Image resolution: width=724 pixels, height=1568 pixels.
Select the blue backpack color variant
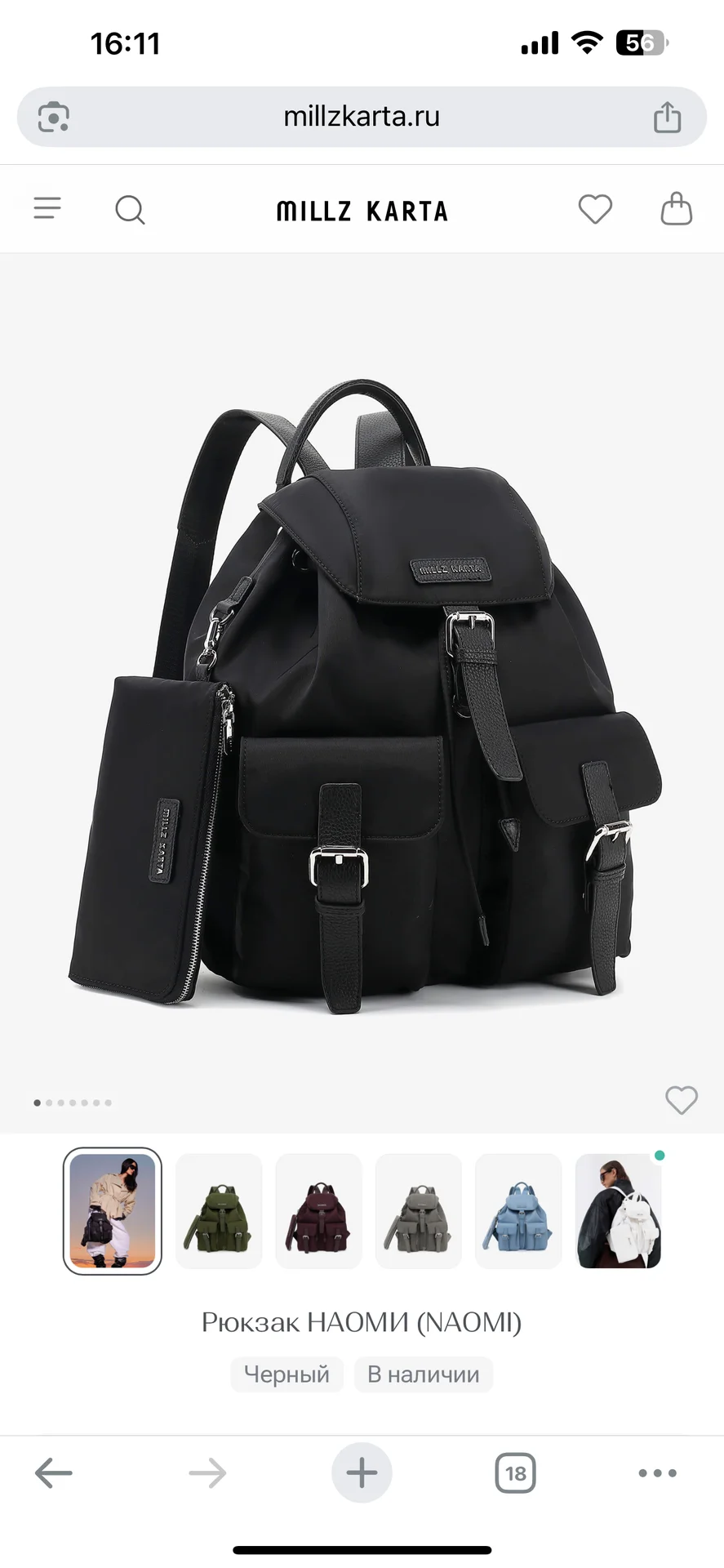tap(518, 1211)
